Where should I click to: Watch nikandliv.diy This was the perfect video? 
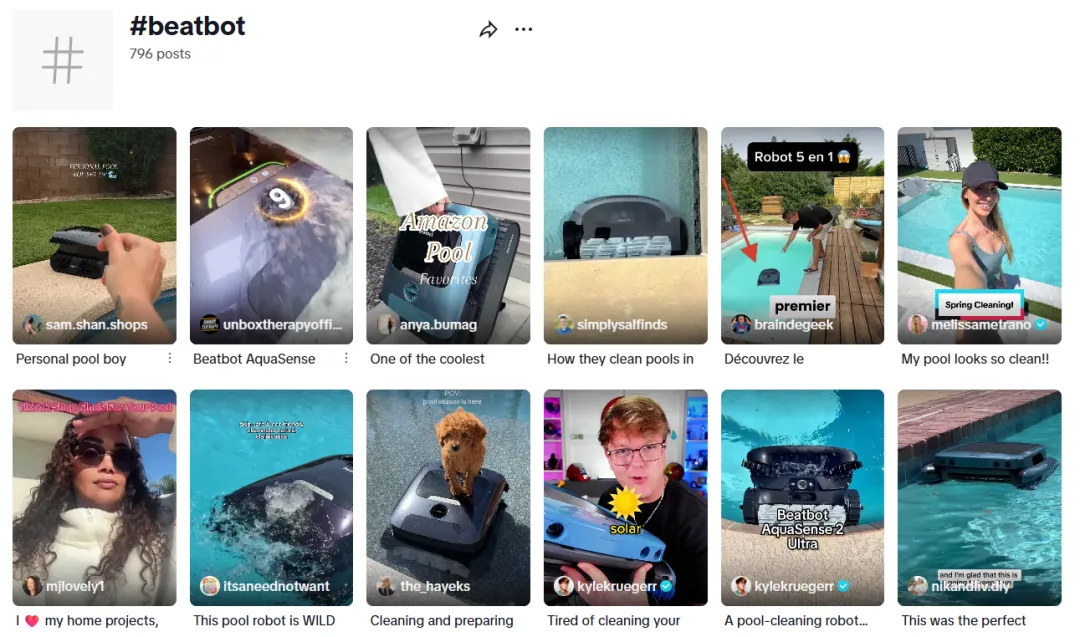click(x=979, y=497)
